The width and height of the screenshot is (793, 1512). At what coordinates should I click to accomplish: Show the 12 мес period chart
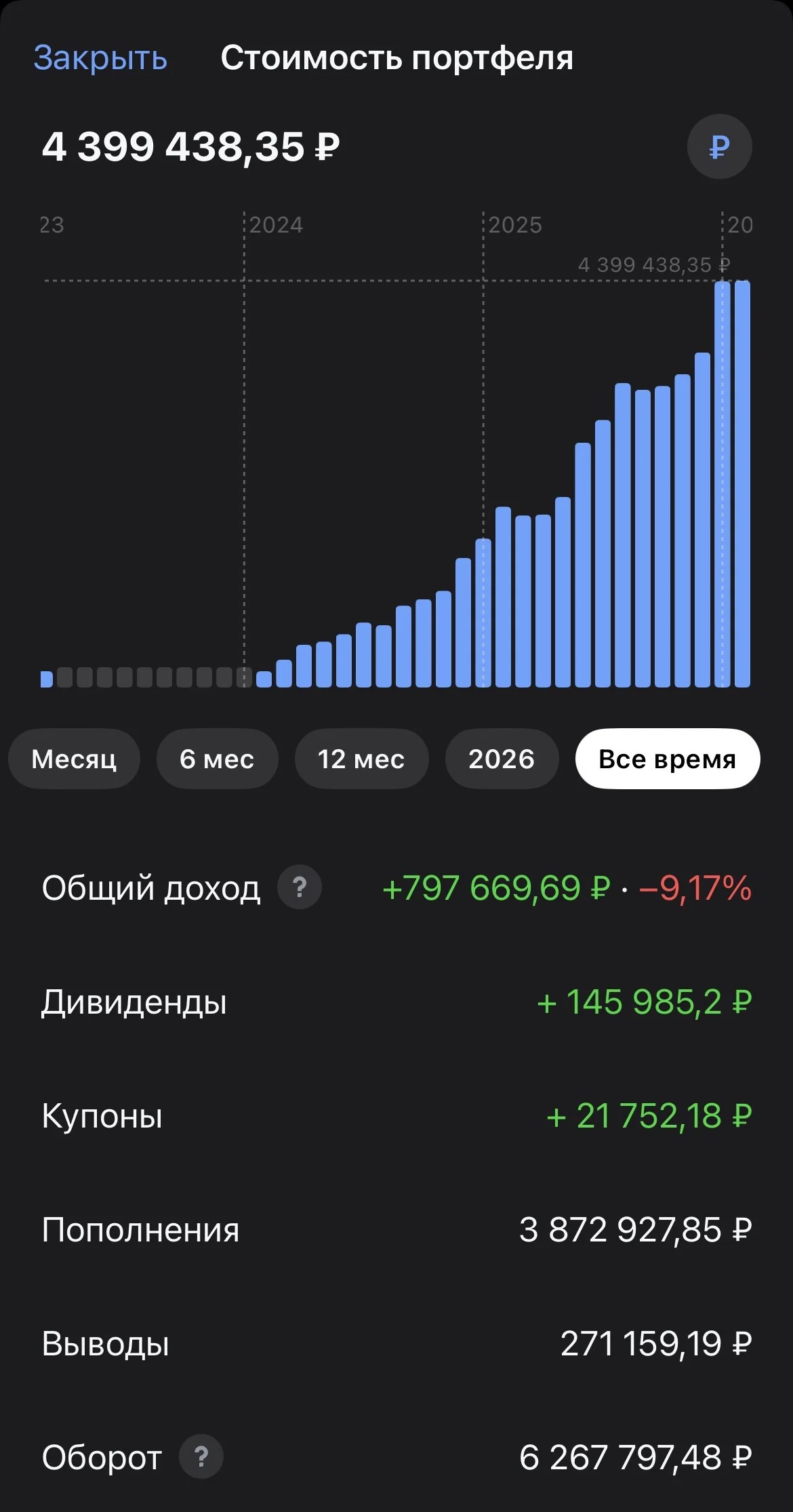coord(361,759)
